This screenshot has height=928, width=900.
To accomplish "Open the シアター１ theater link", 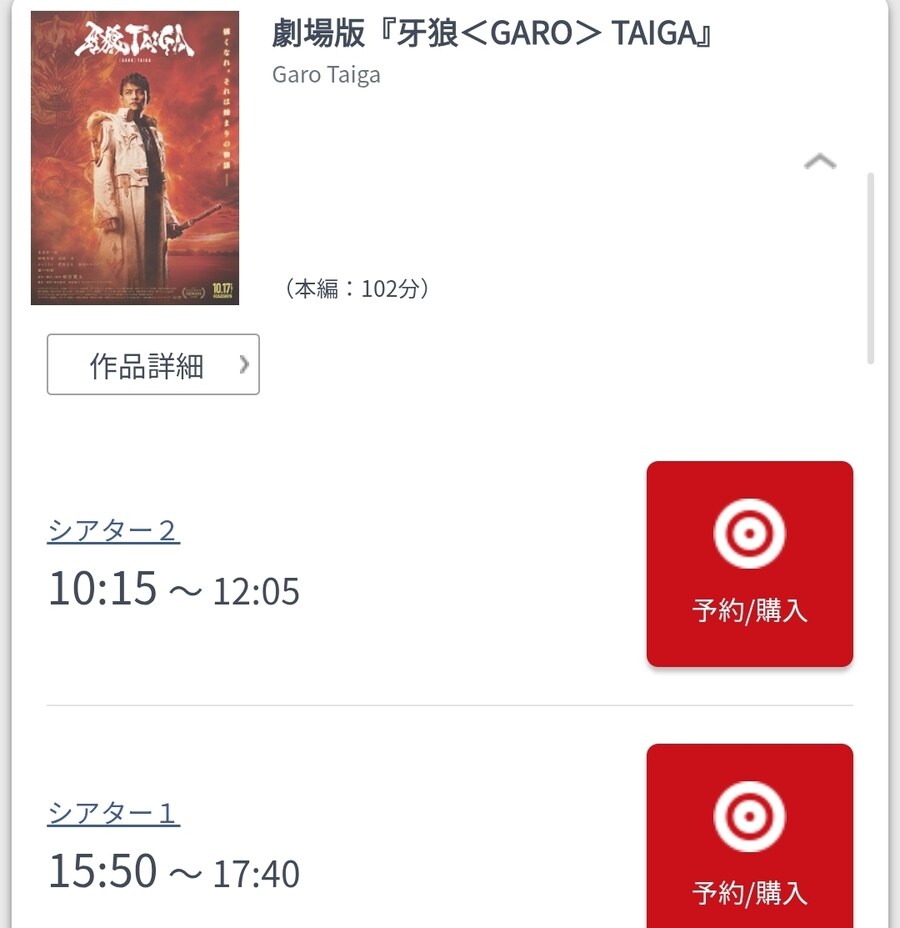I will pyautogui.click(x=113, y=813).
